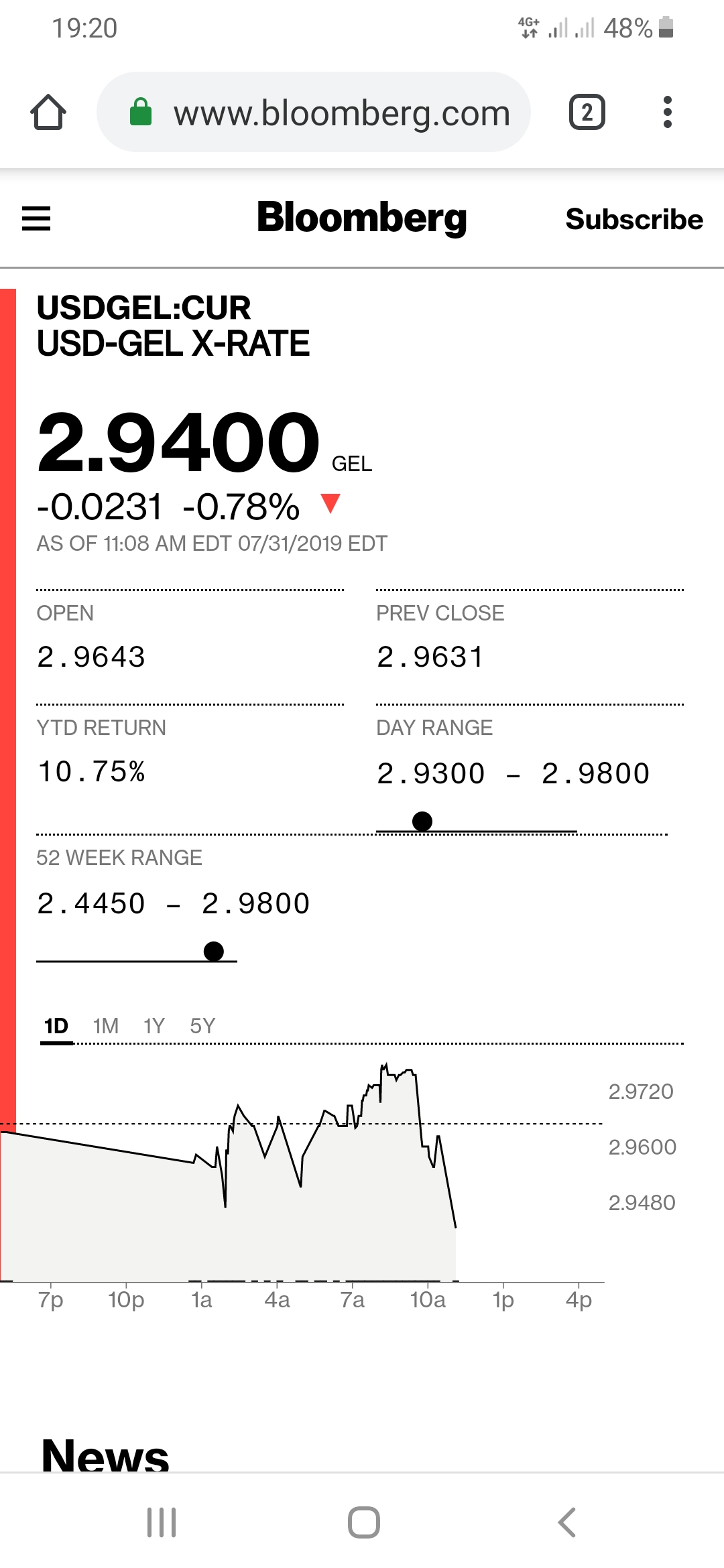Open the tab switcher showing 2 tabs
724x1568 pixels.
[587, 112]
